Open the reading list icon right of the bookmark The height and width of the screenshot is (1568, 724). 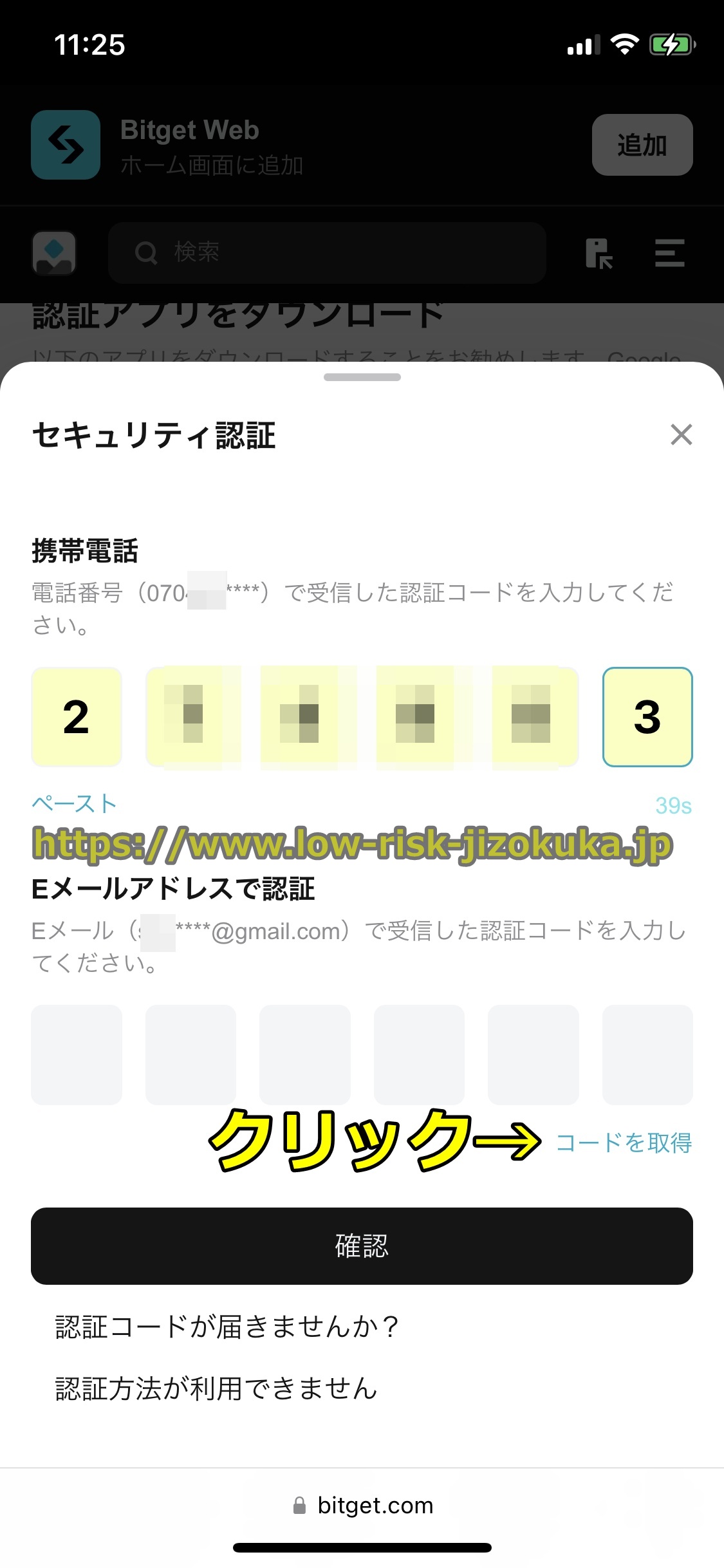pos(669,252)
